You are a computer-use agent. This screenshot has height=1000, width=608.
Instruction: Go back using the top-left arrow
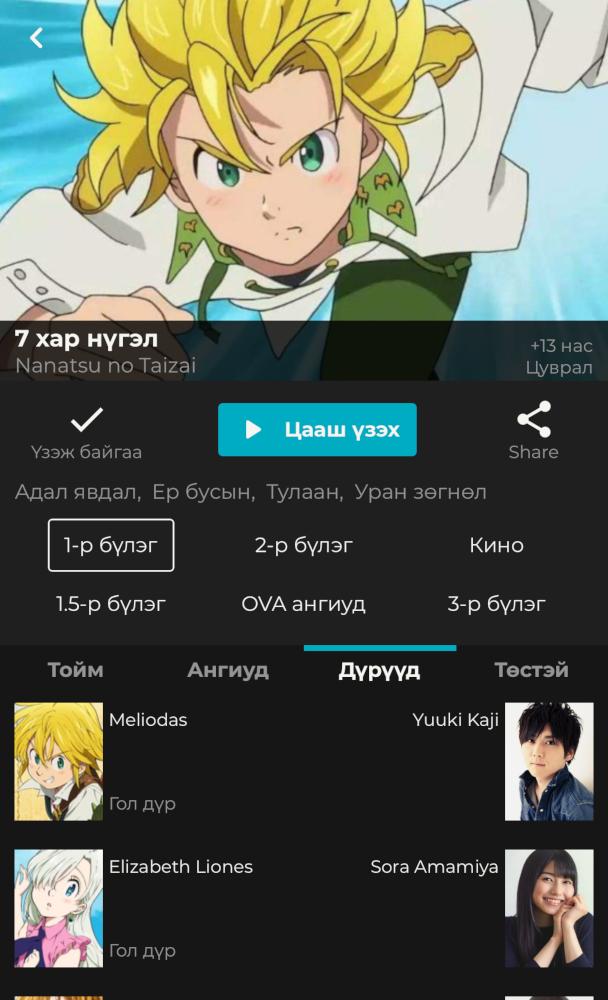pyautogui.click(x=37, y=38)
